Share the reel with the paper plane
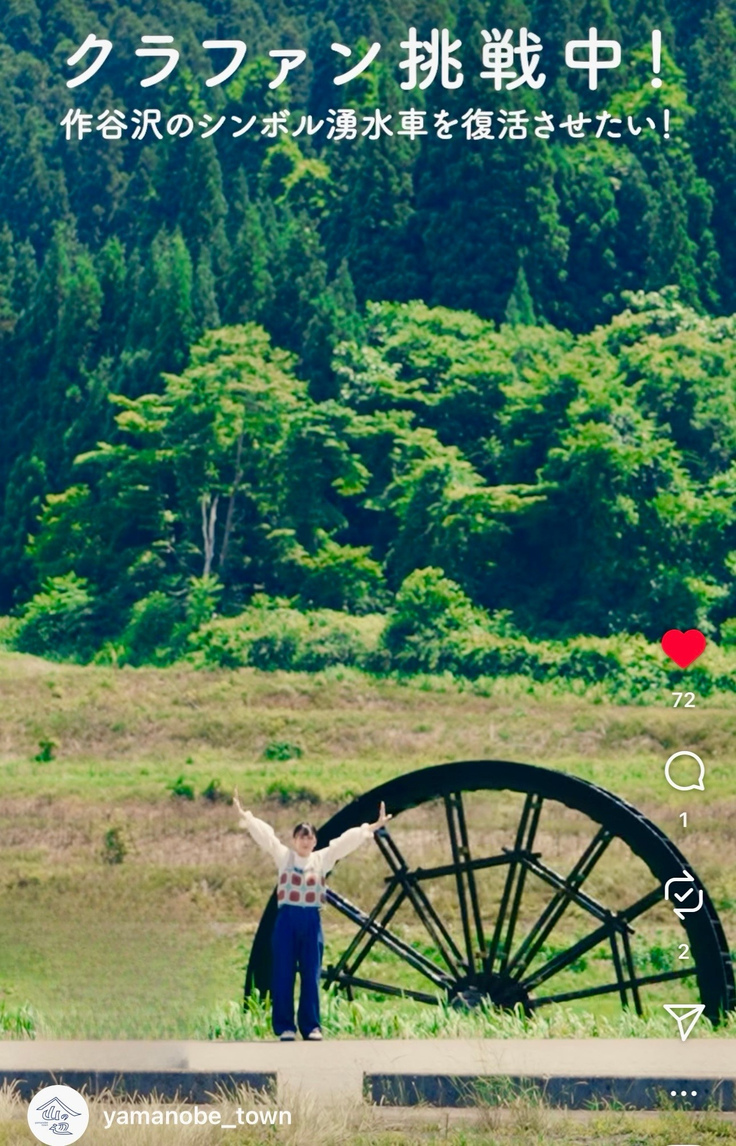The height and width of the screenshot is (1146, 736). coord(684,1020)
